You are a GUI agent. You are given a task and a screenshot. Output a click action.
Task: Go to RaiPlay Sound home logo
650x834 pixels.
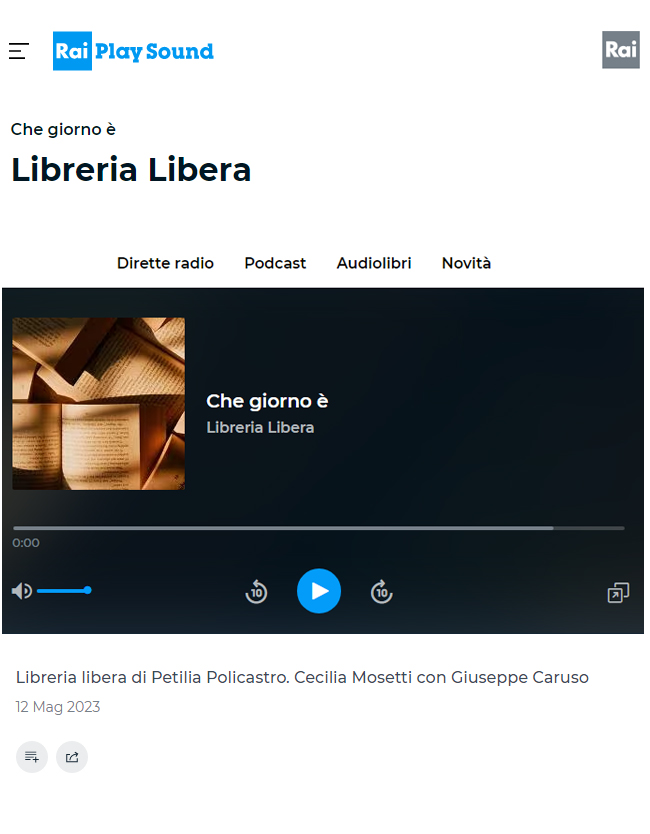coord(133,51)
